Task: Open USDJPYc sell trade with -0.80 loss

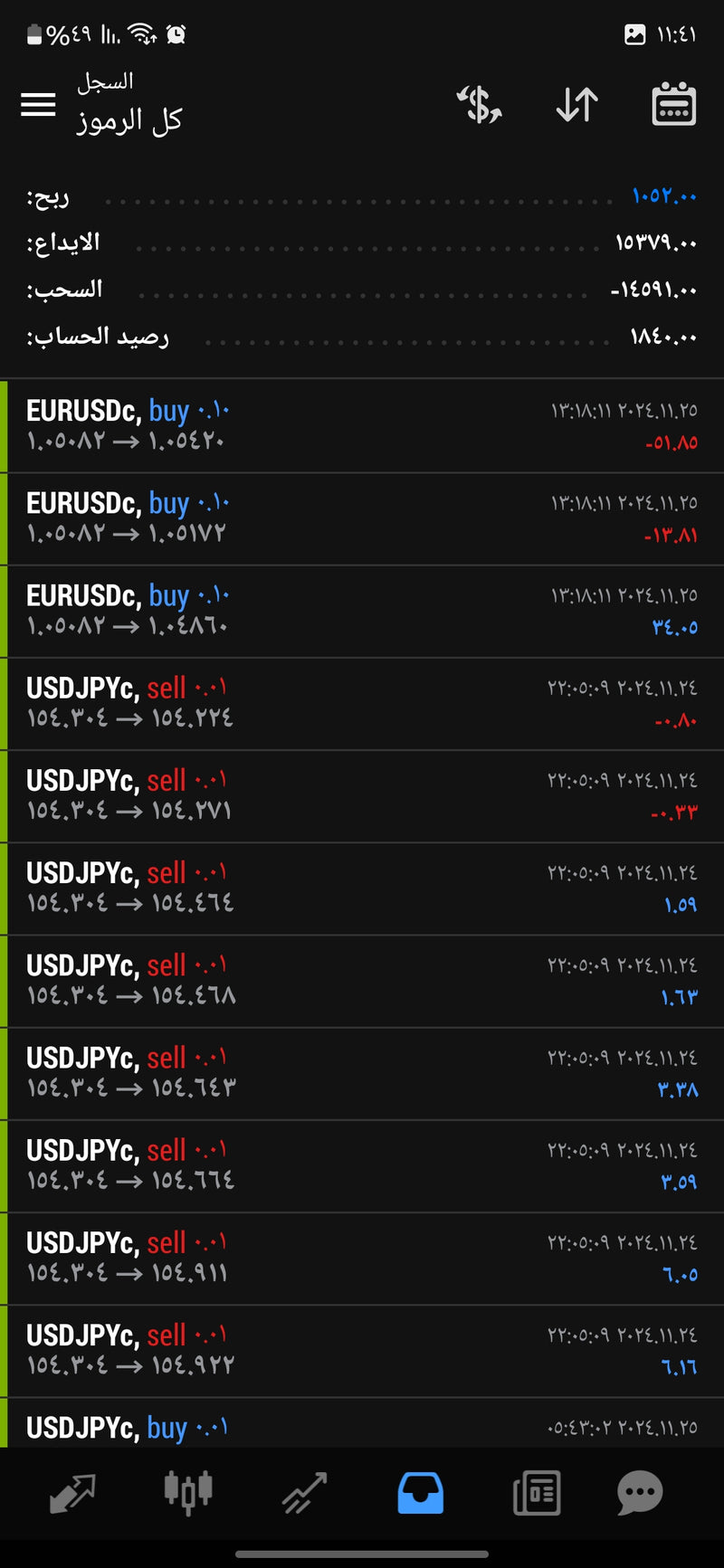Action: [362, 703]
